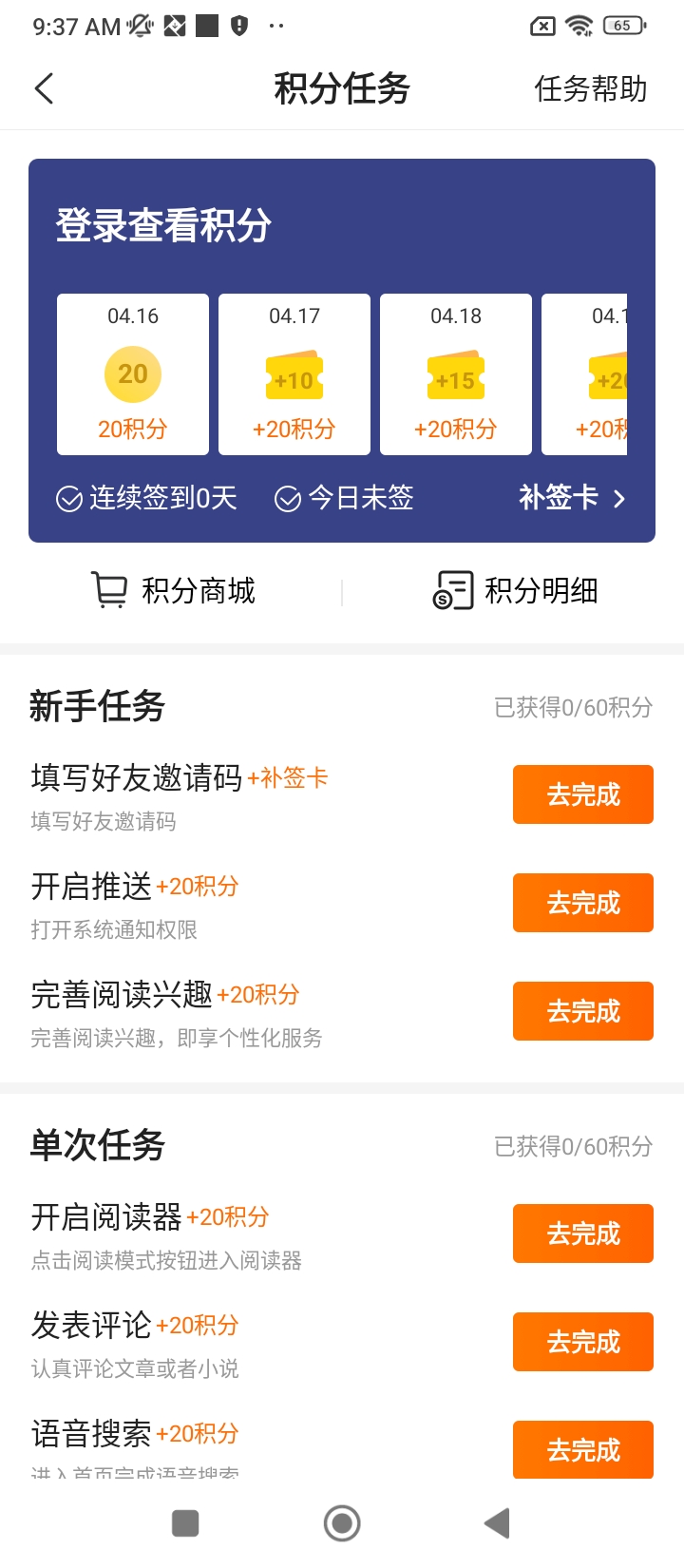Open the recent apps overview

(185, 1523)
